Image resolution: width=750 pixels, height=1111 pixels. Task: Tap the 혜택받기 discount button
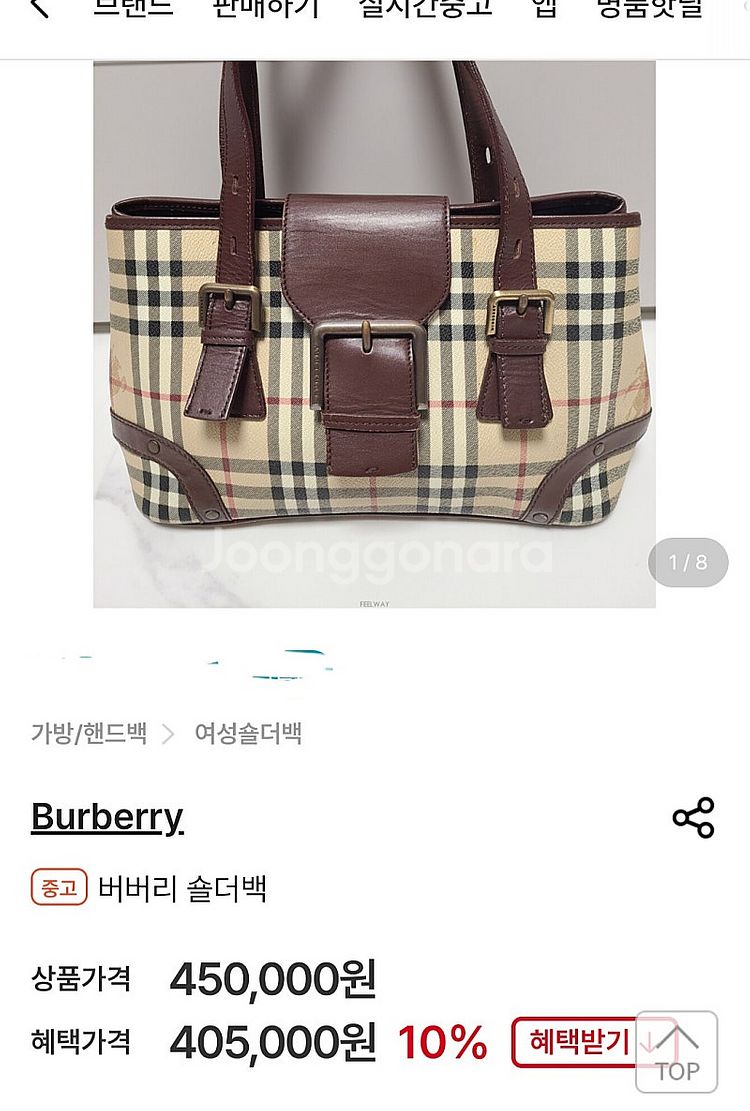click(578, 1043)
